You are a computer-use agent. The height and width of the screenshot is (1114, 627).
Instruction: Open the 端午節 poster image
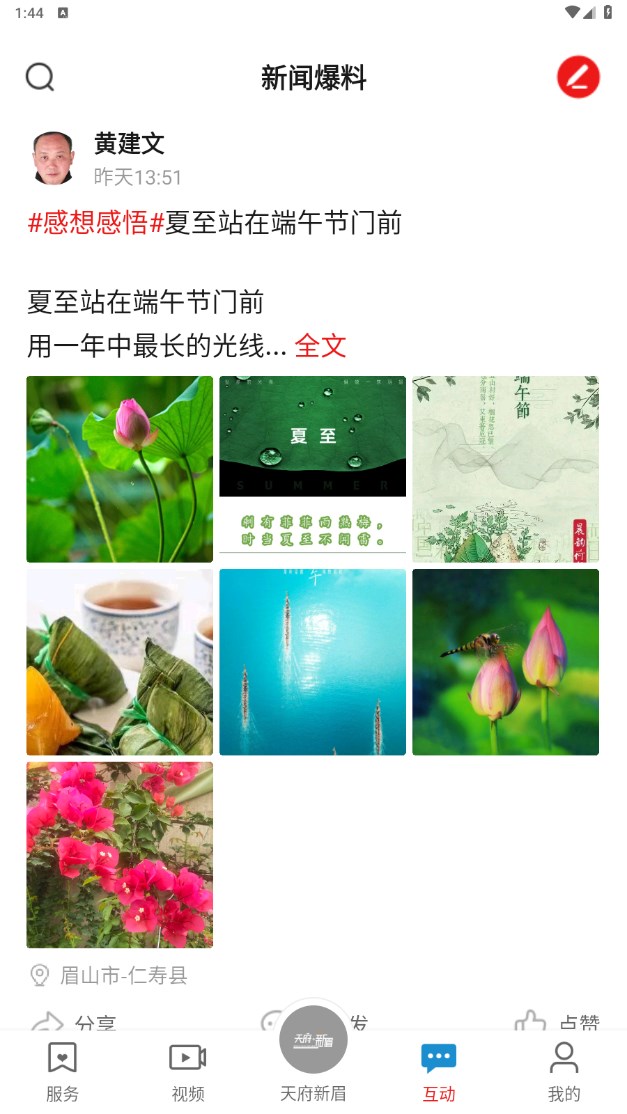pyautogui.click(x=506, y=469)
